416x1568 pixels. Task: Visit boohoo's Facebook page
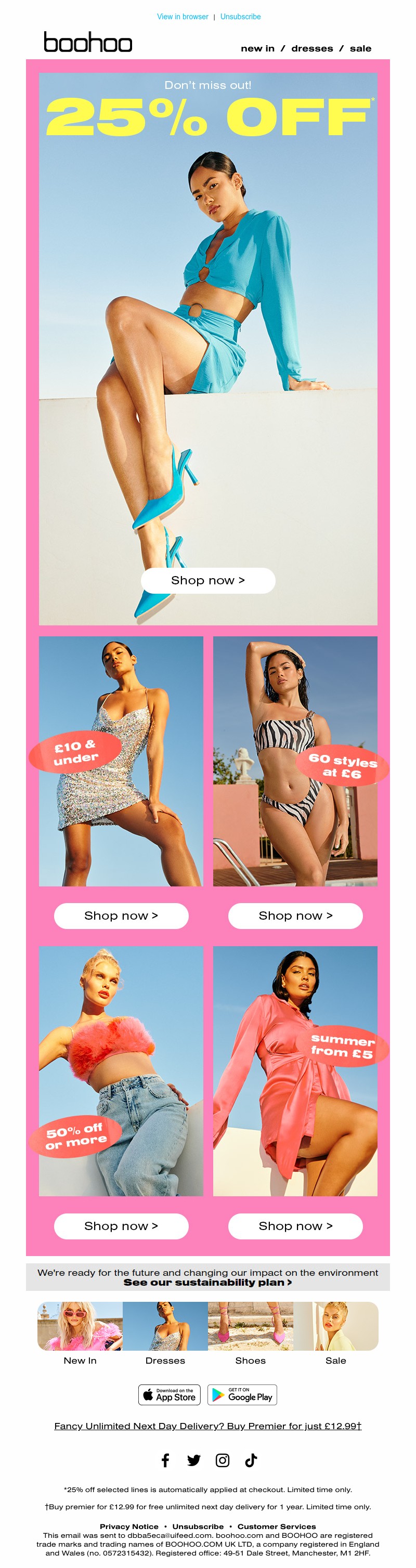point(165,1460)
